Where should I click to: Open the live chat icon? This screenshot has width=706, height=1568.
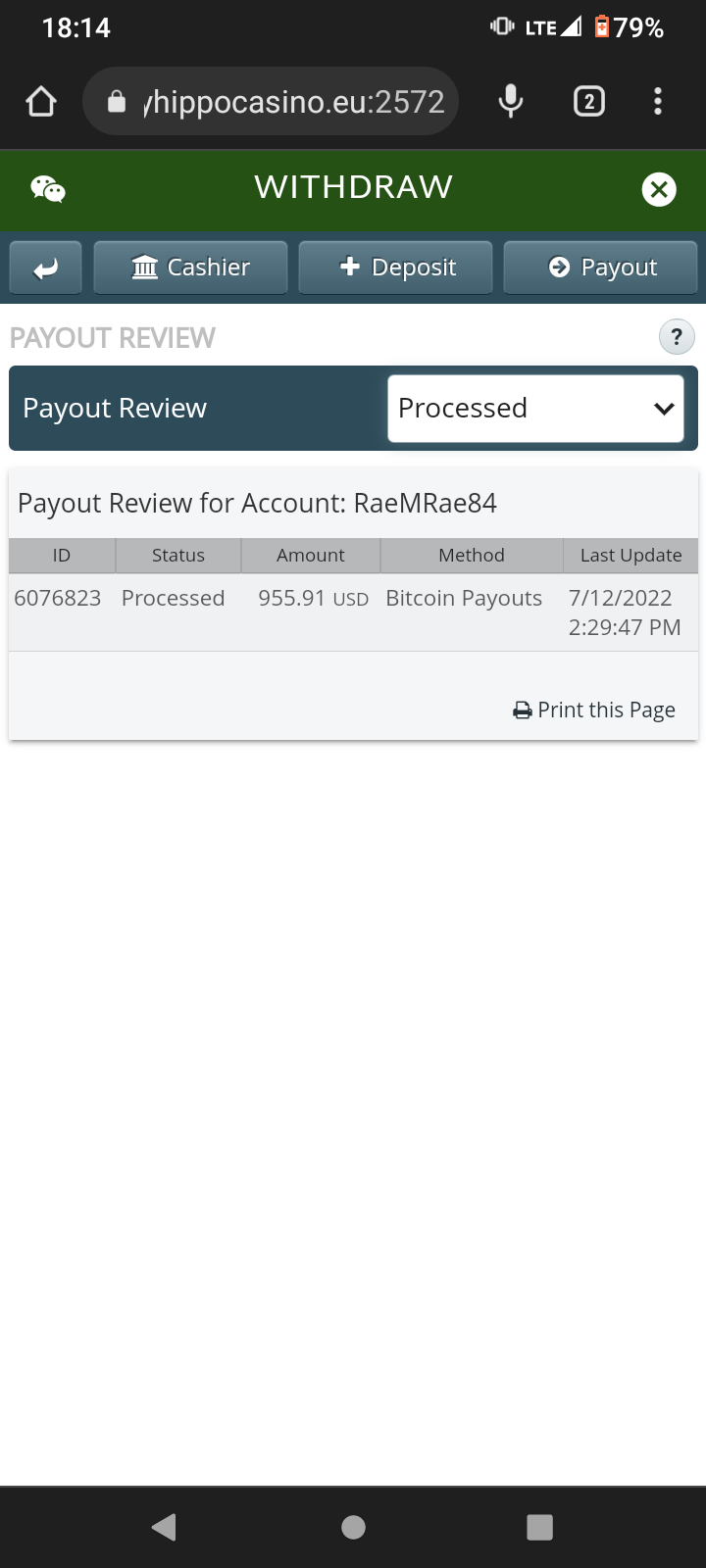[x=47, y=188]
